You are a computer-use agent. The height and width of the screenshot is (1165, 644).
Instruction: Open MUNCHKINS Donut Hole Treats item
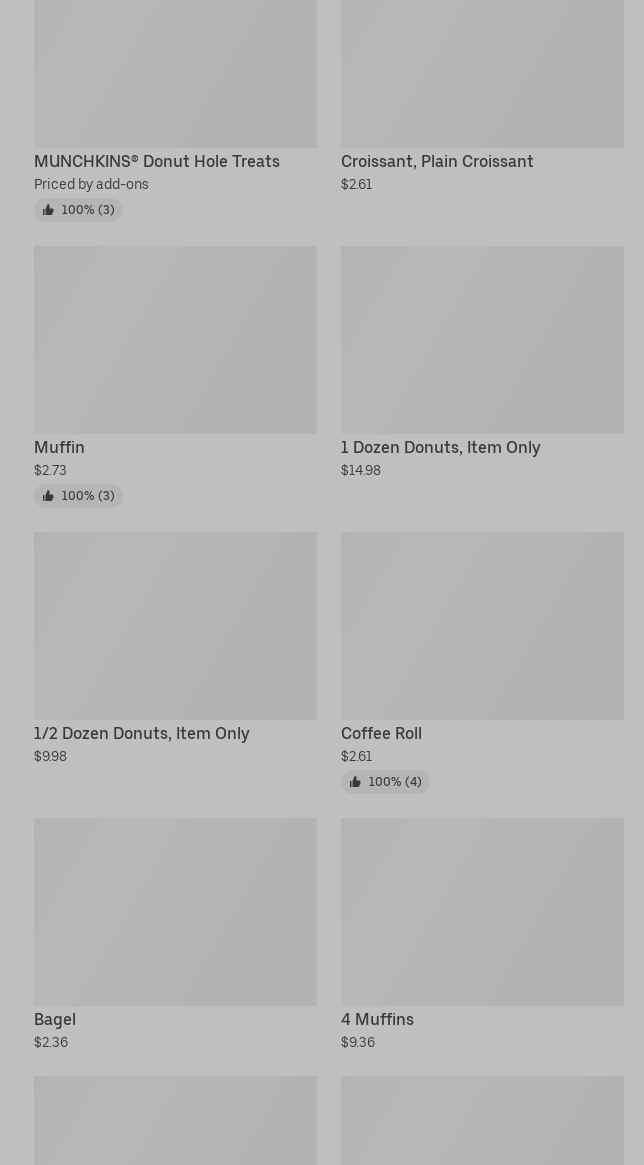[175, 111]
